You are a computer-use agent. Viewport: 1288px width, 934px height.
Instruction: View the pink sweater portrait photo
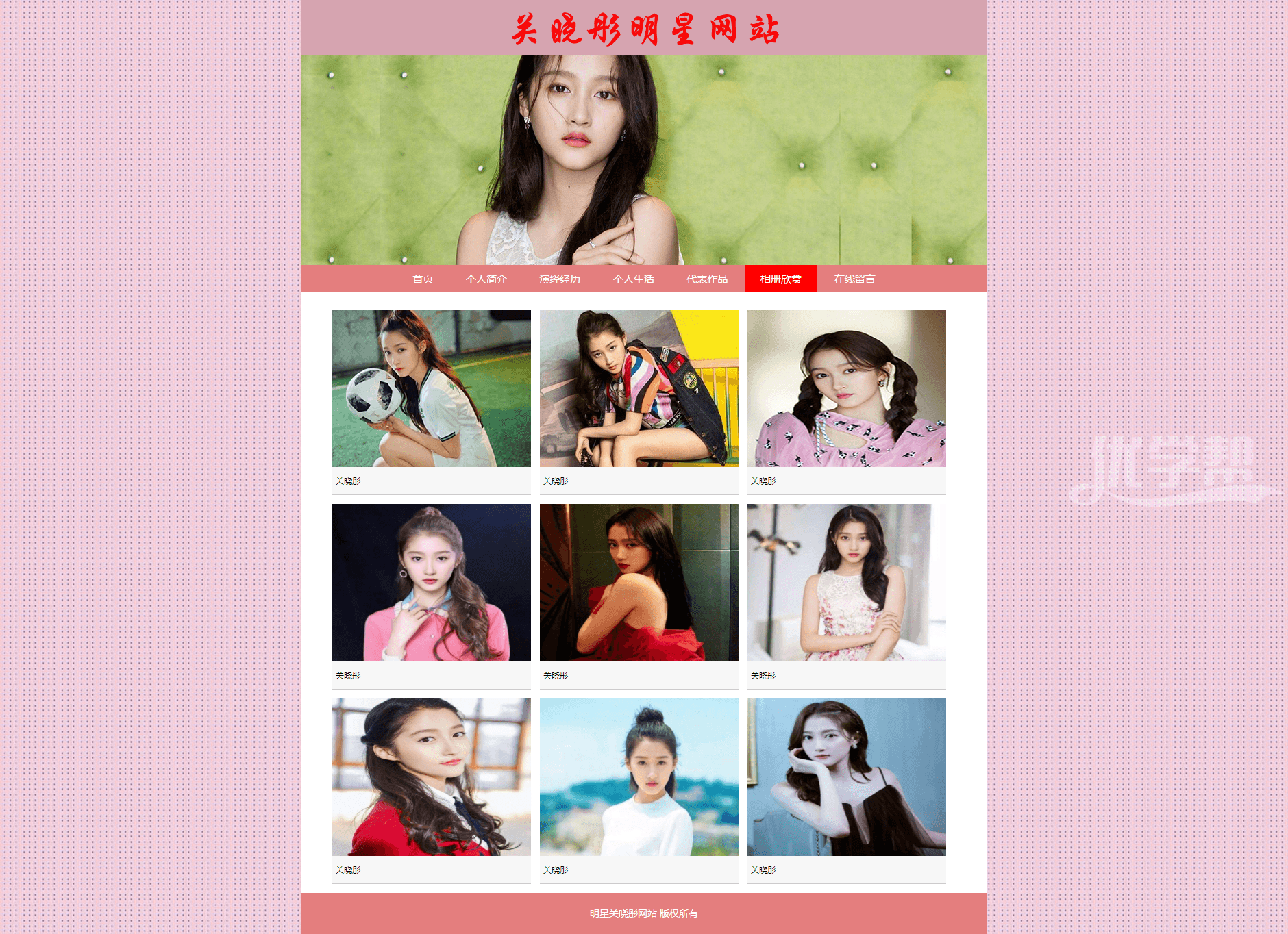pos(431,583)
